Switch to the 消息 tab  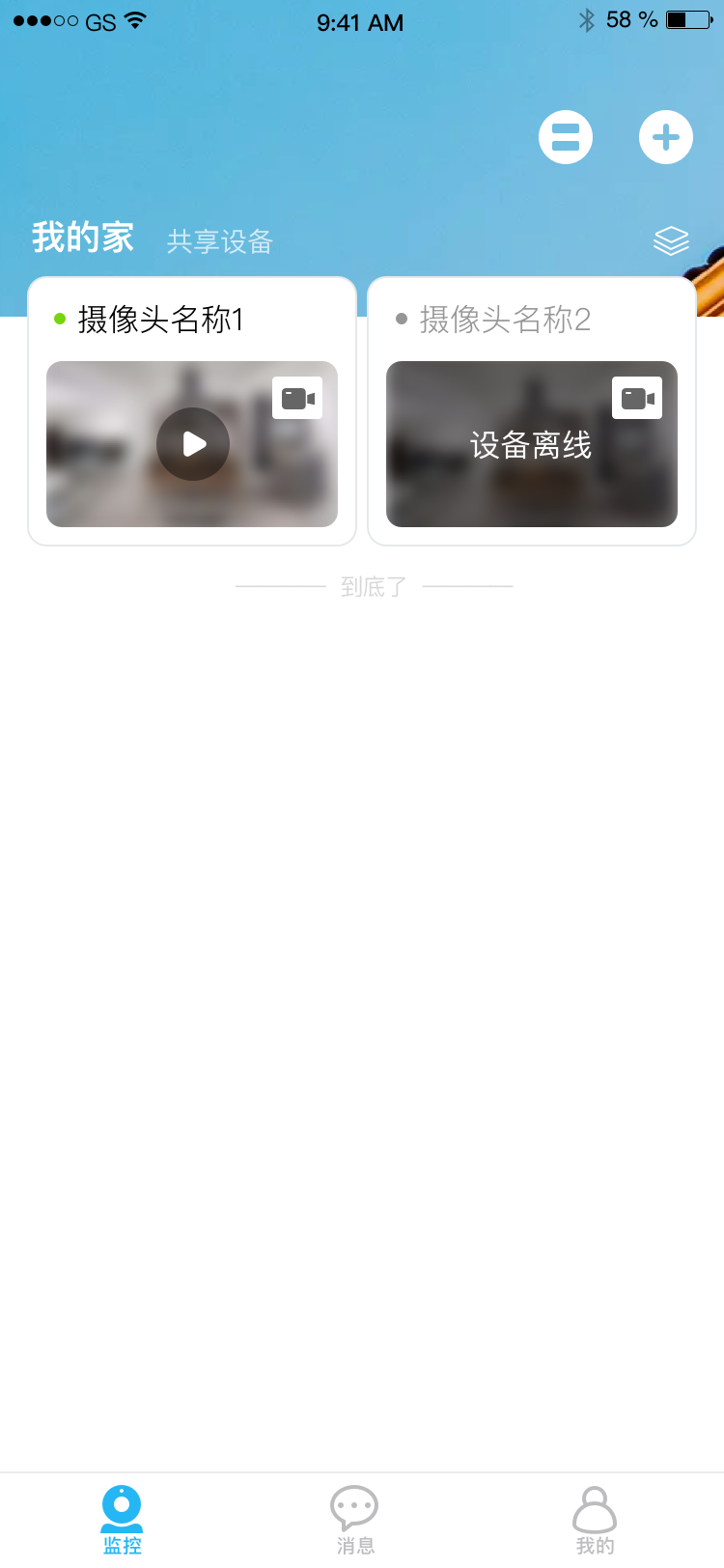[354, 1520]
